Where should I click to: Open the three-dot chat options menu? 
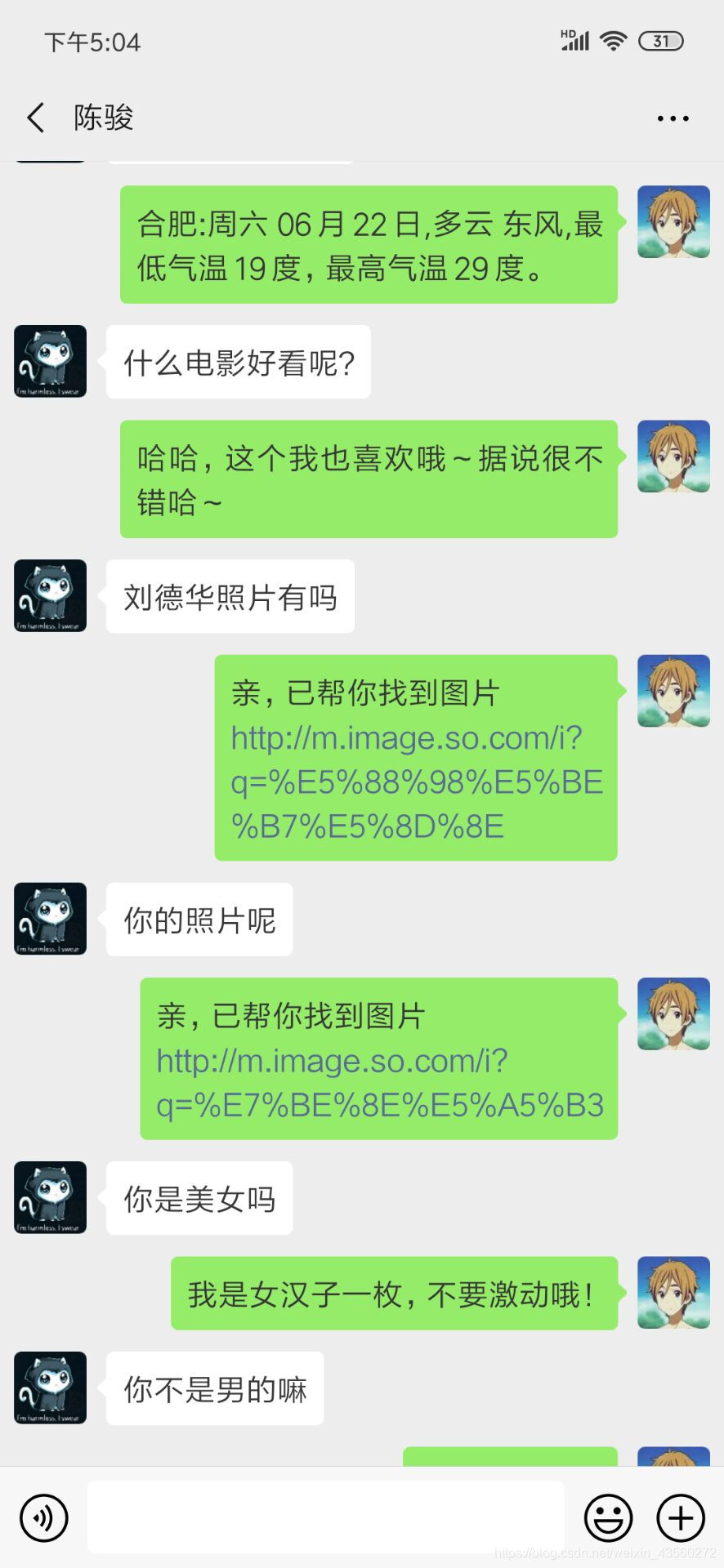(673, 118)
